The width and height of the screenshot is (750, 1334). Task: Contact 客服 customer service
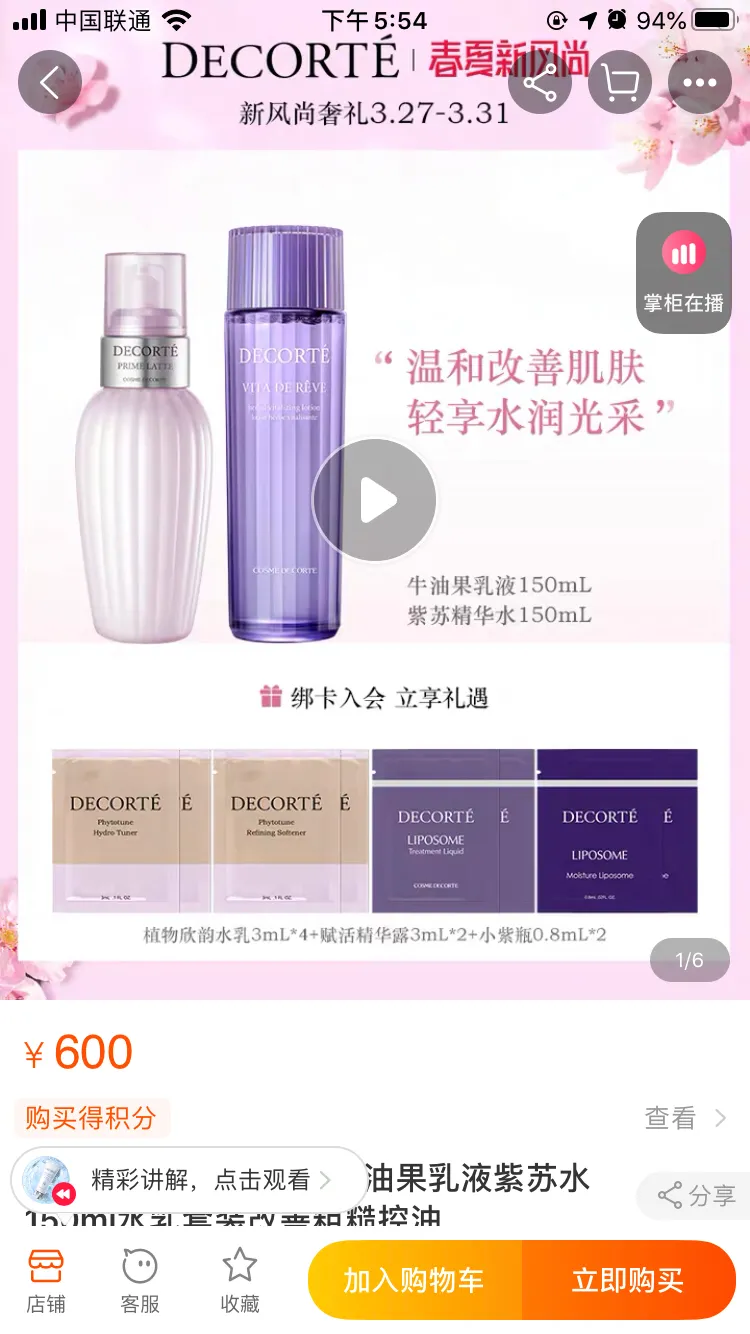pyautogui.click(x=140, y=1279)
